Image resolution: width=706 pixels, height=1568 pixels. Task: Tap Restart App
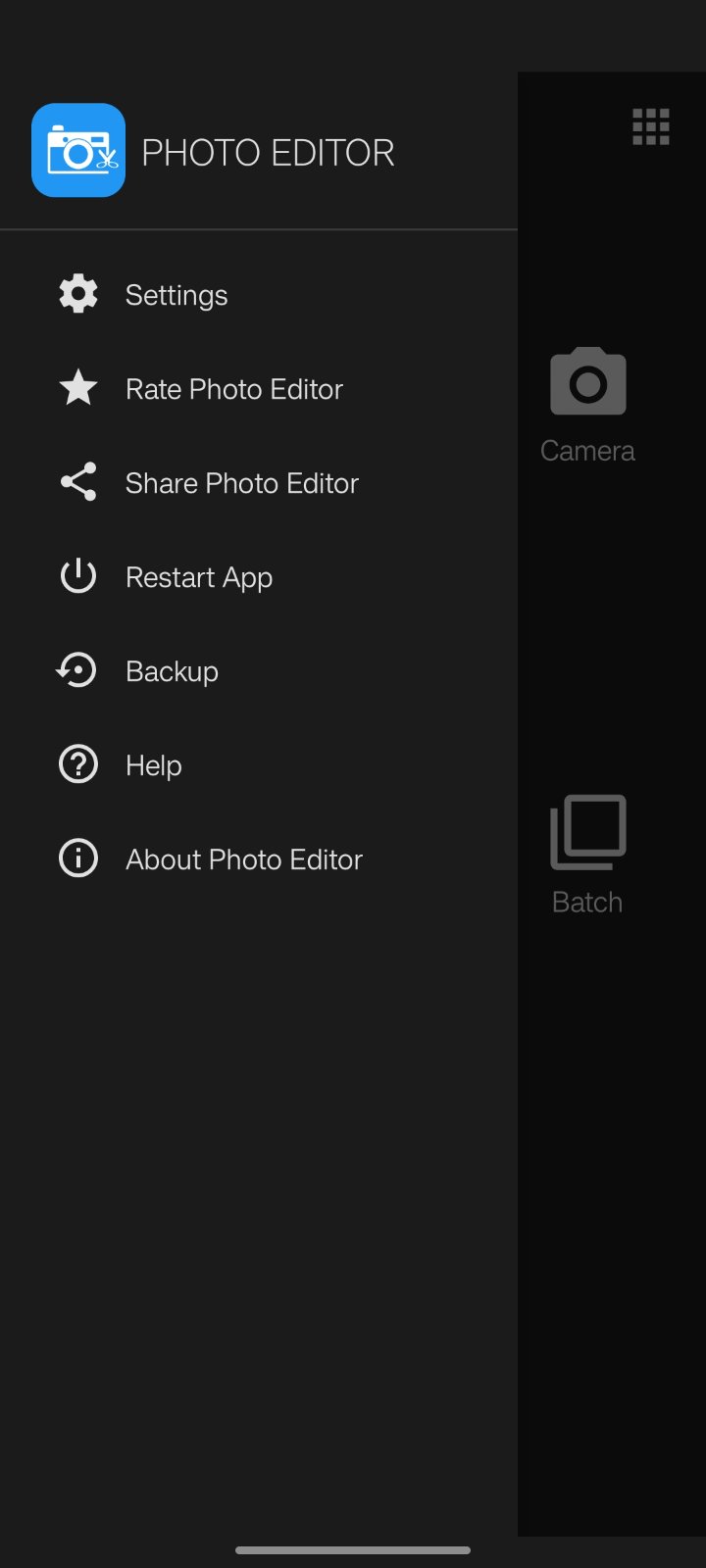pyautogui.click(x=198, y=577)
